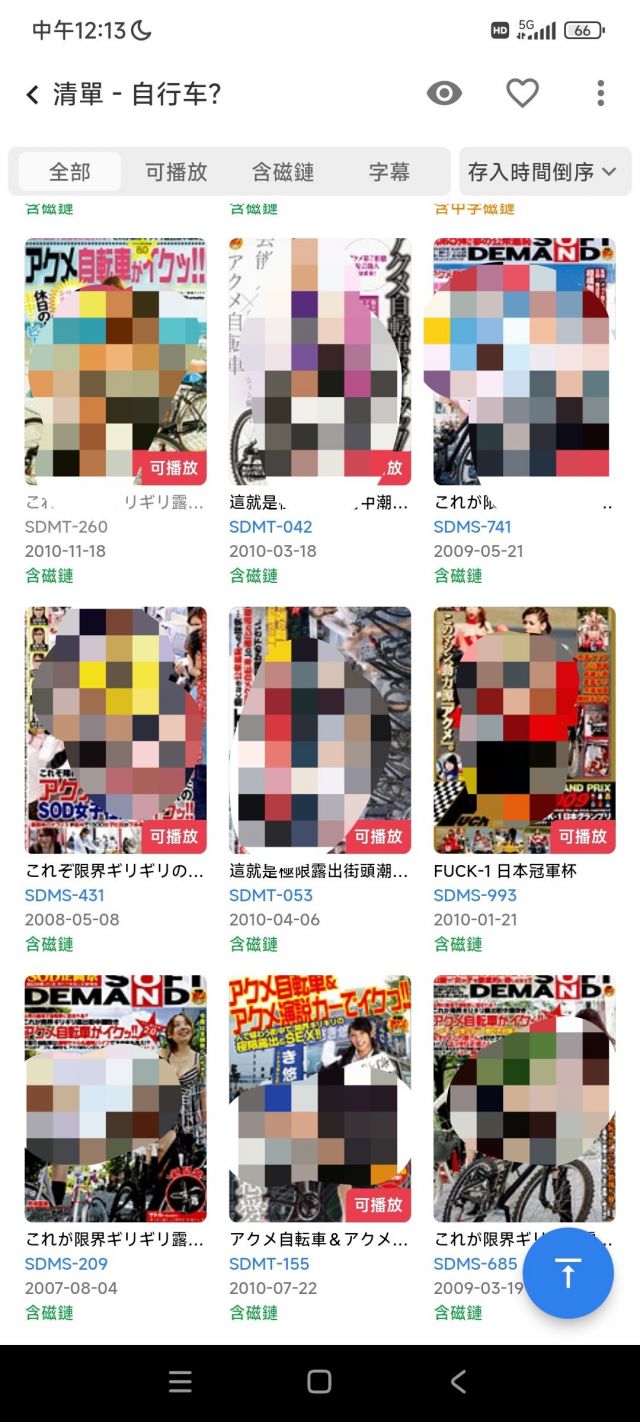This screenshot has height=1422, width=640.
Task: Toggle the eye visibility icon
Action: point(444,94)
